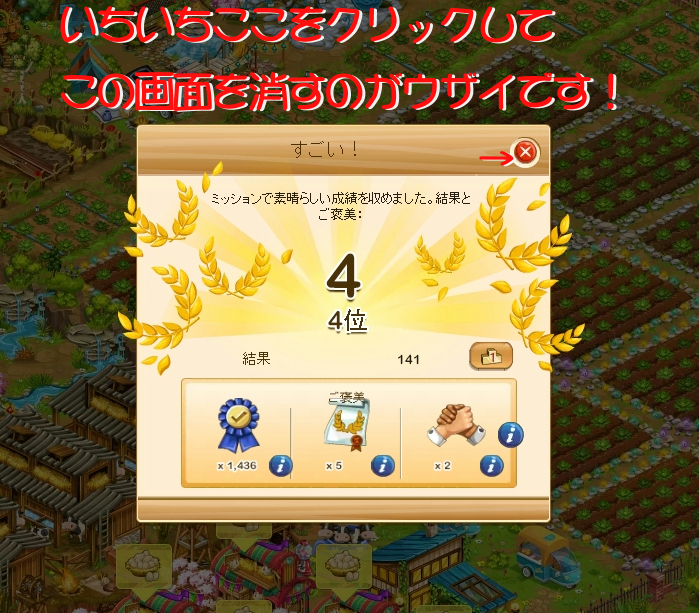Close the すごい！ results dialog
Image resolution: width=699 pixels, height=613 pixels.
point(525,153)
